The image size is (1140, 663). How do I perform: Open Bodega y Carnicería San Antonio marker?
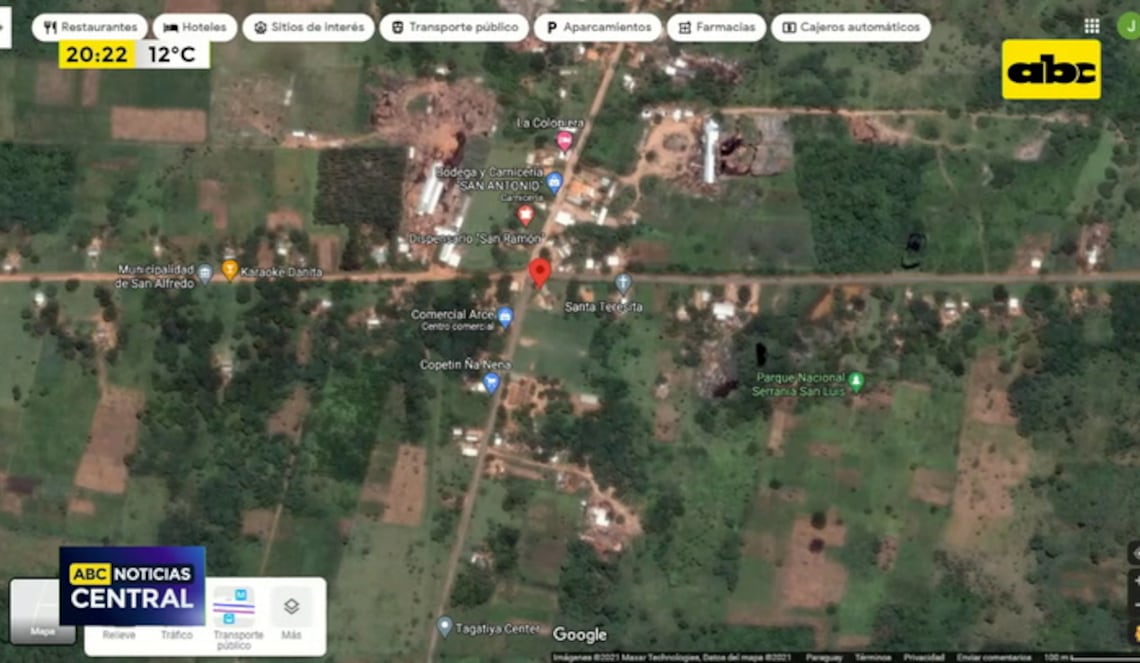coord(554,182)
